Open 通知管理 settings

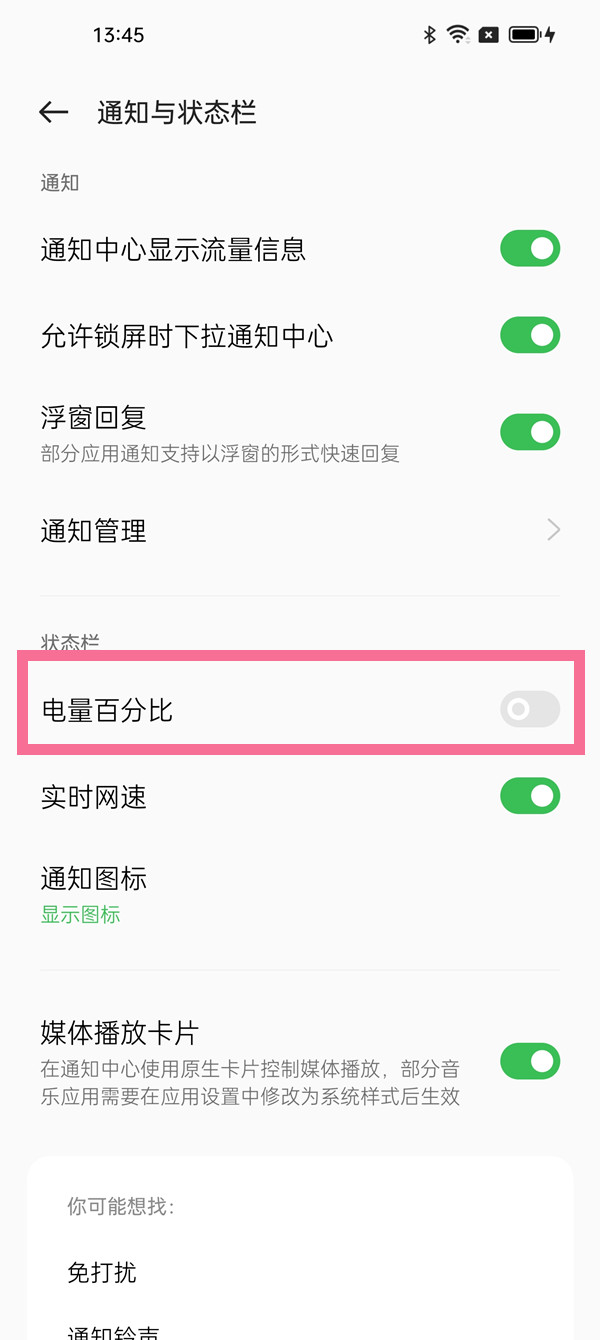click(300, 530)
